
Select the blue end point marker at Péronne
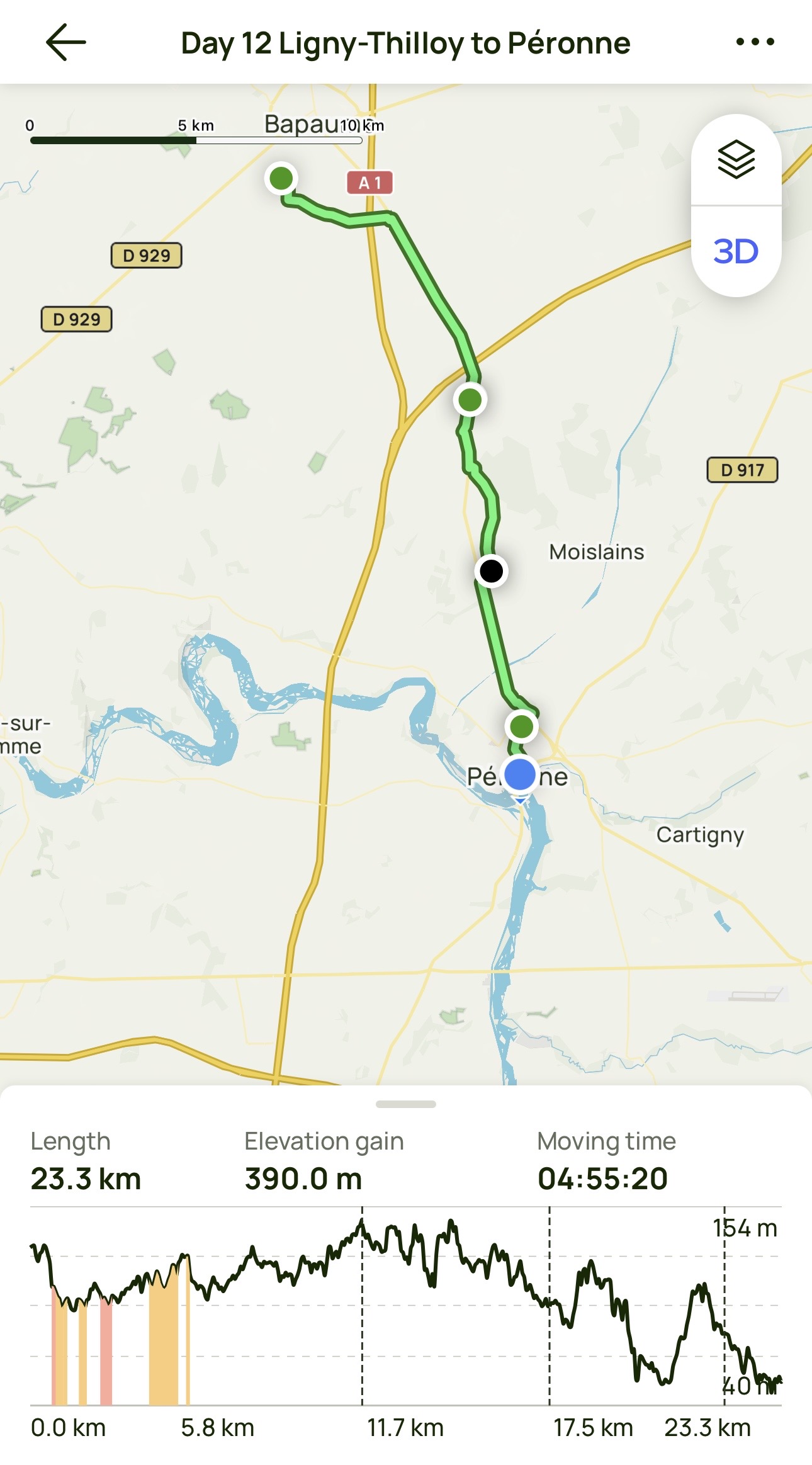pos(520,774)
